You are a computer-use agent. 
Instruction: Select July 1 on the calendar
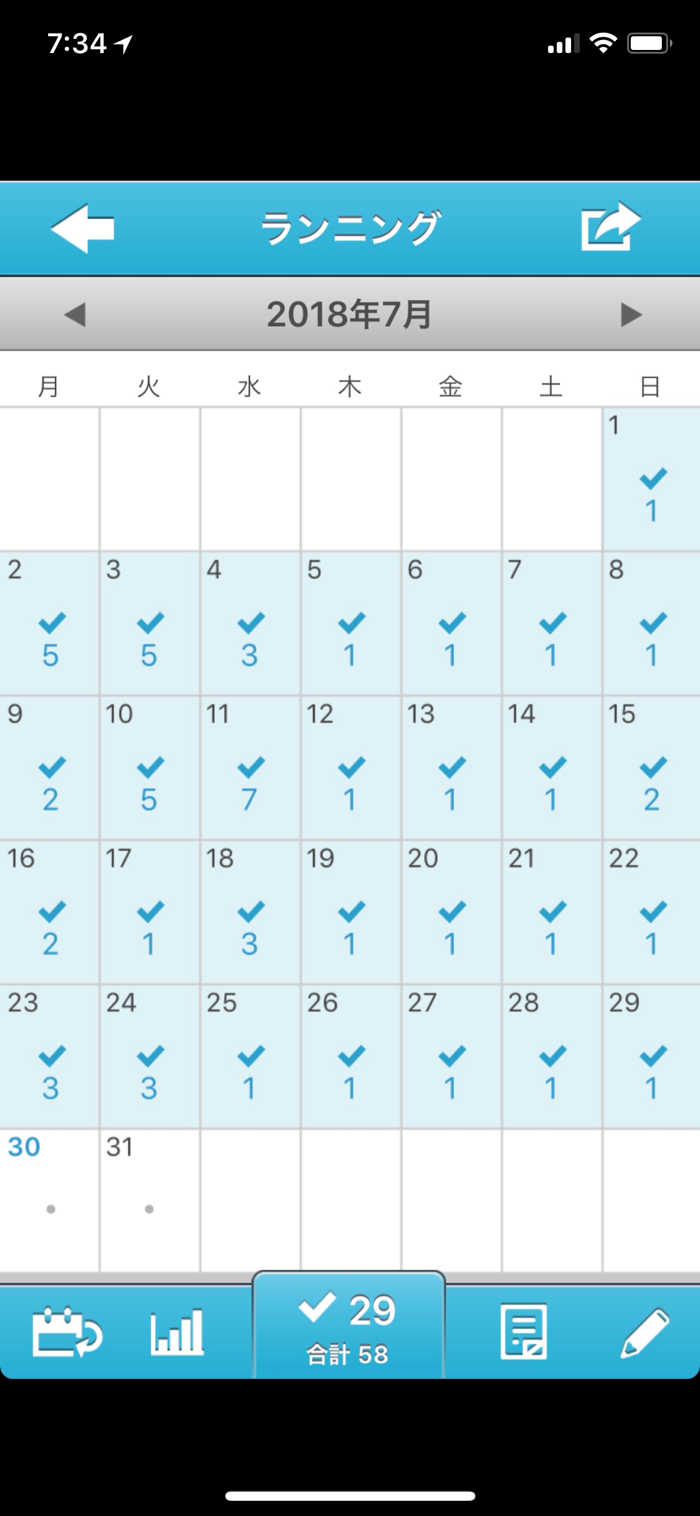point(651,479)
